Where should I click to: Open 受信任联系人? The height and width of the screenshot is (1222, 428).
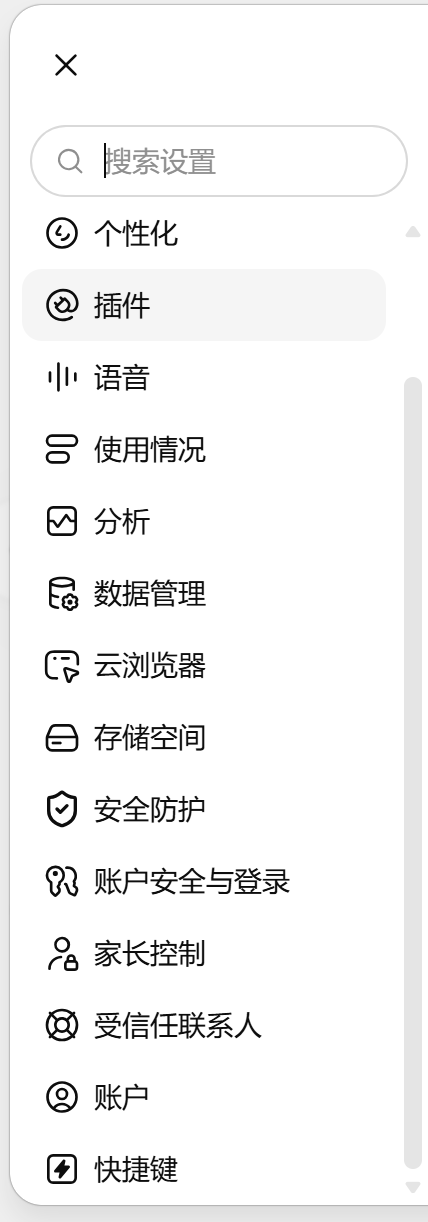[204, 1025]
